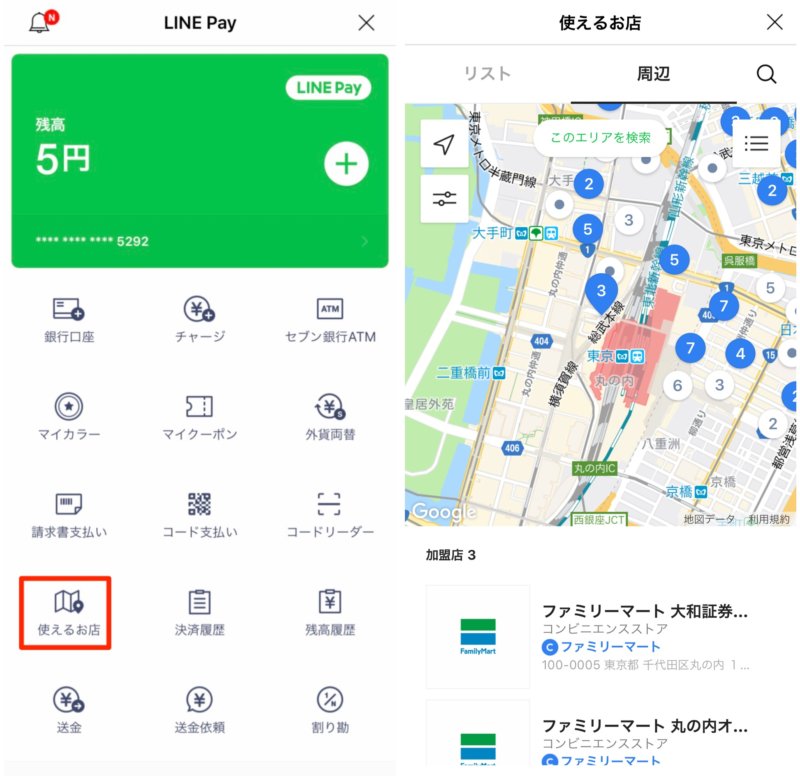The height and width of the screenshot is (776, 800).
Task: Open the 使えるお店 store finder
Action: pyautogui.click(x=66, y=613)
